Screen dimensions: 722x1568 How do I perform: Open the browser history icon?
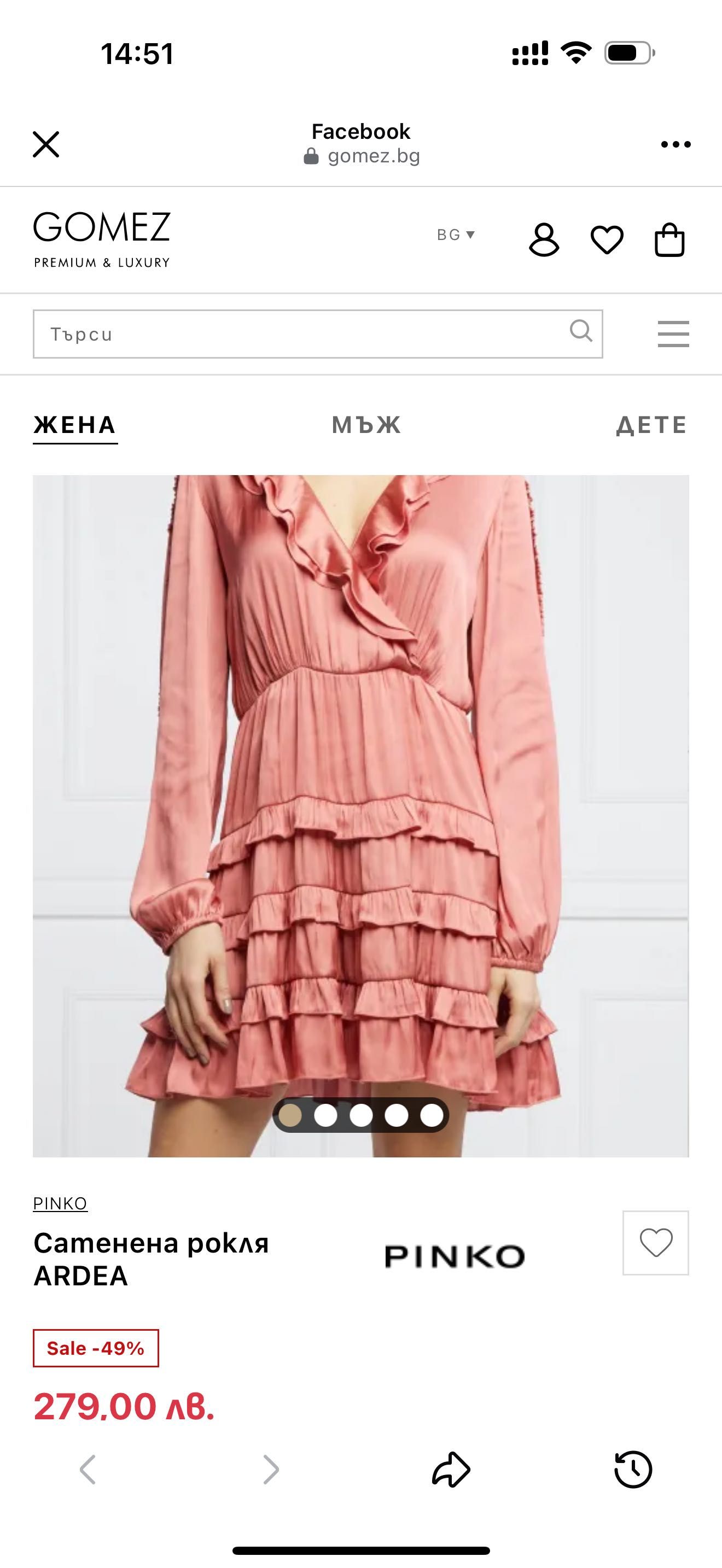tap(633, 1470)
